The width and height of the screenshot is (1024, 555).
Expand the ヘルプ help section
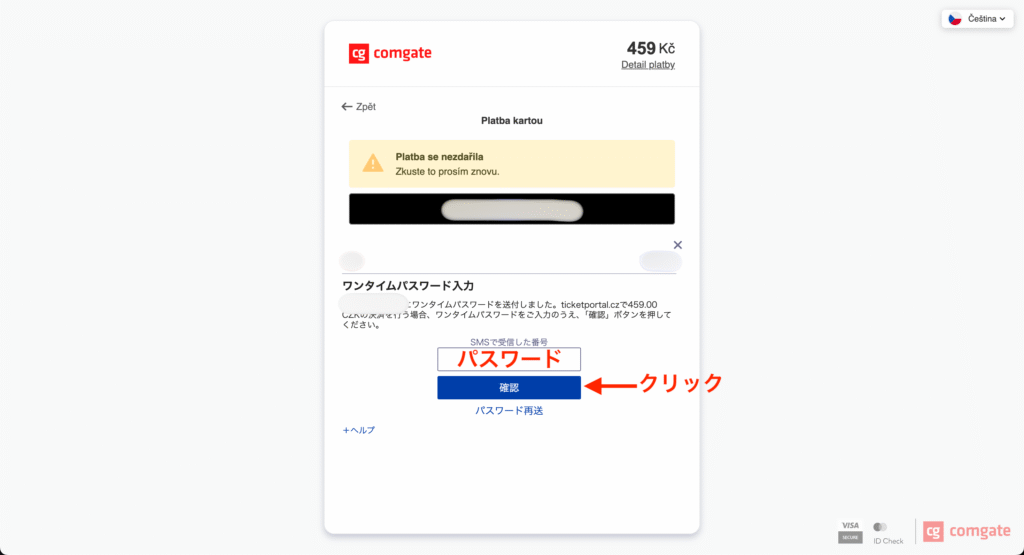(359, 430)
